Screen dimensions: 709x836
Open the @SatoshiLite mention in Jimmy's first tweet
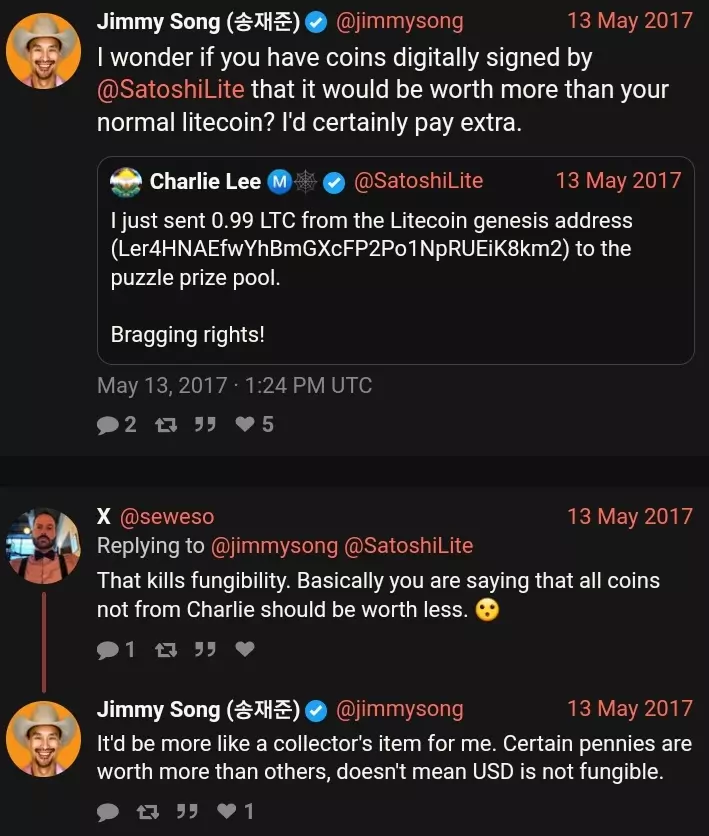pyautogui.click(x=171, y=89)
